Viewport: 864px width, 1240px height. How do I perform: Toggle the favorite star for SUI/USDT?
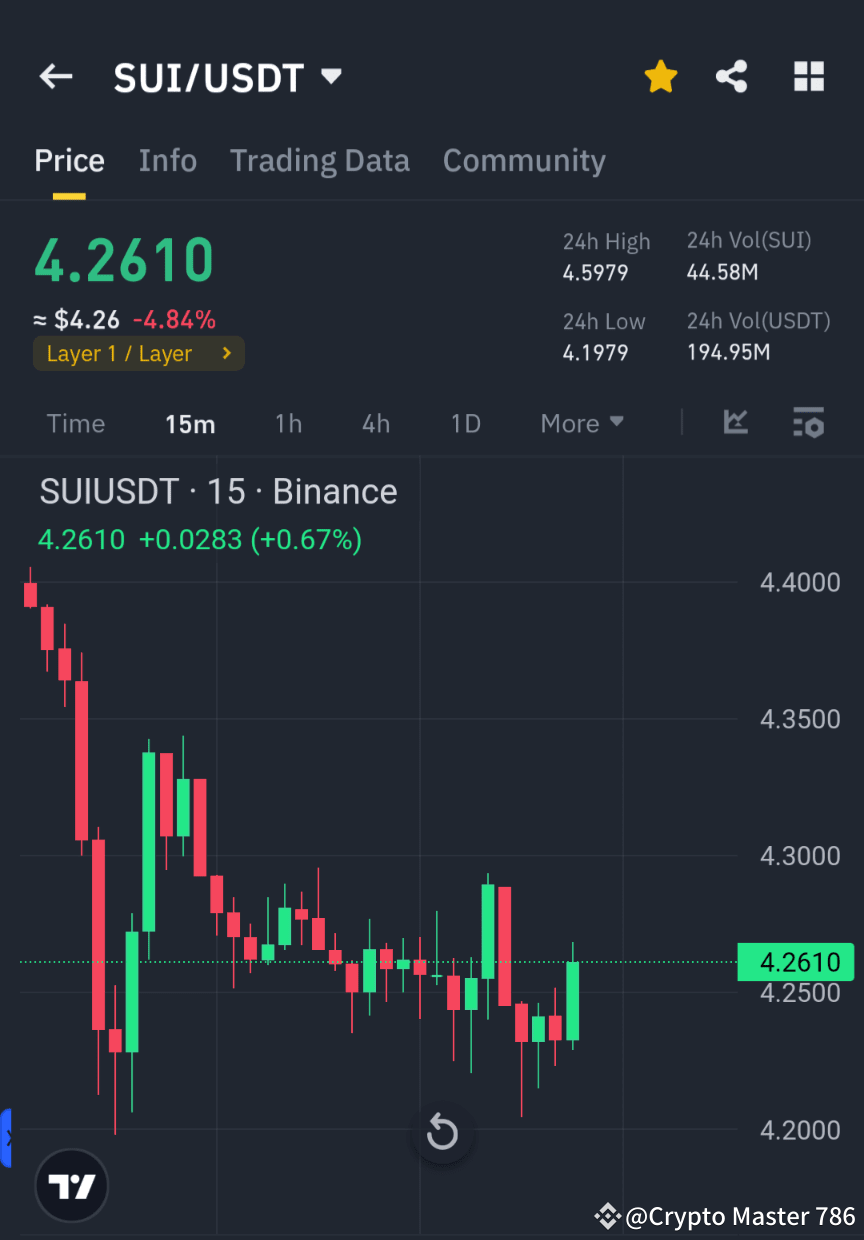pos(661,76)
